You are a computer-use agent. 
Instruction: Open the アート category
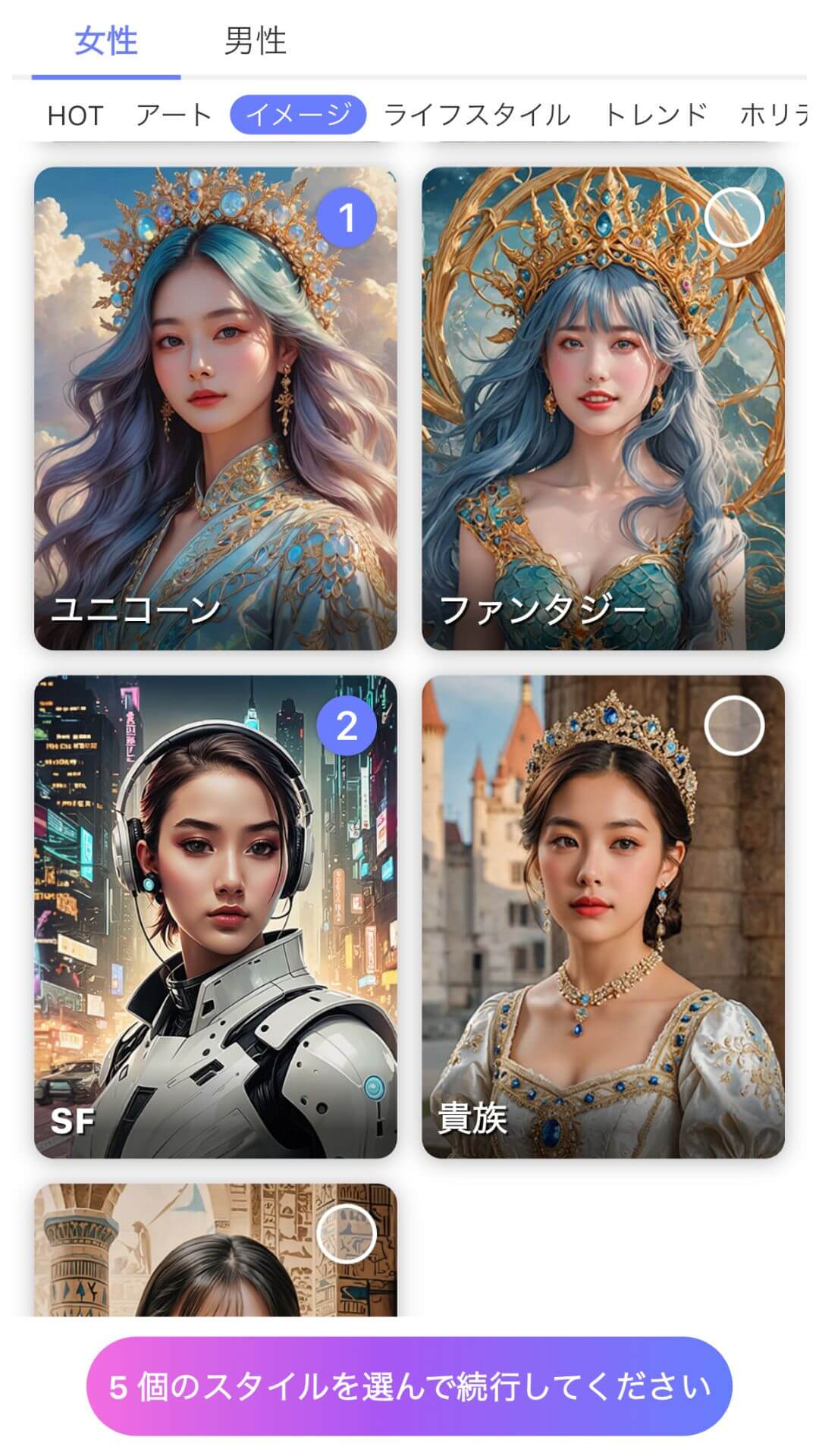coord(173,115)
